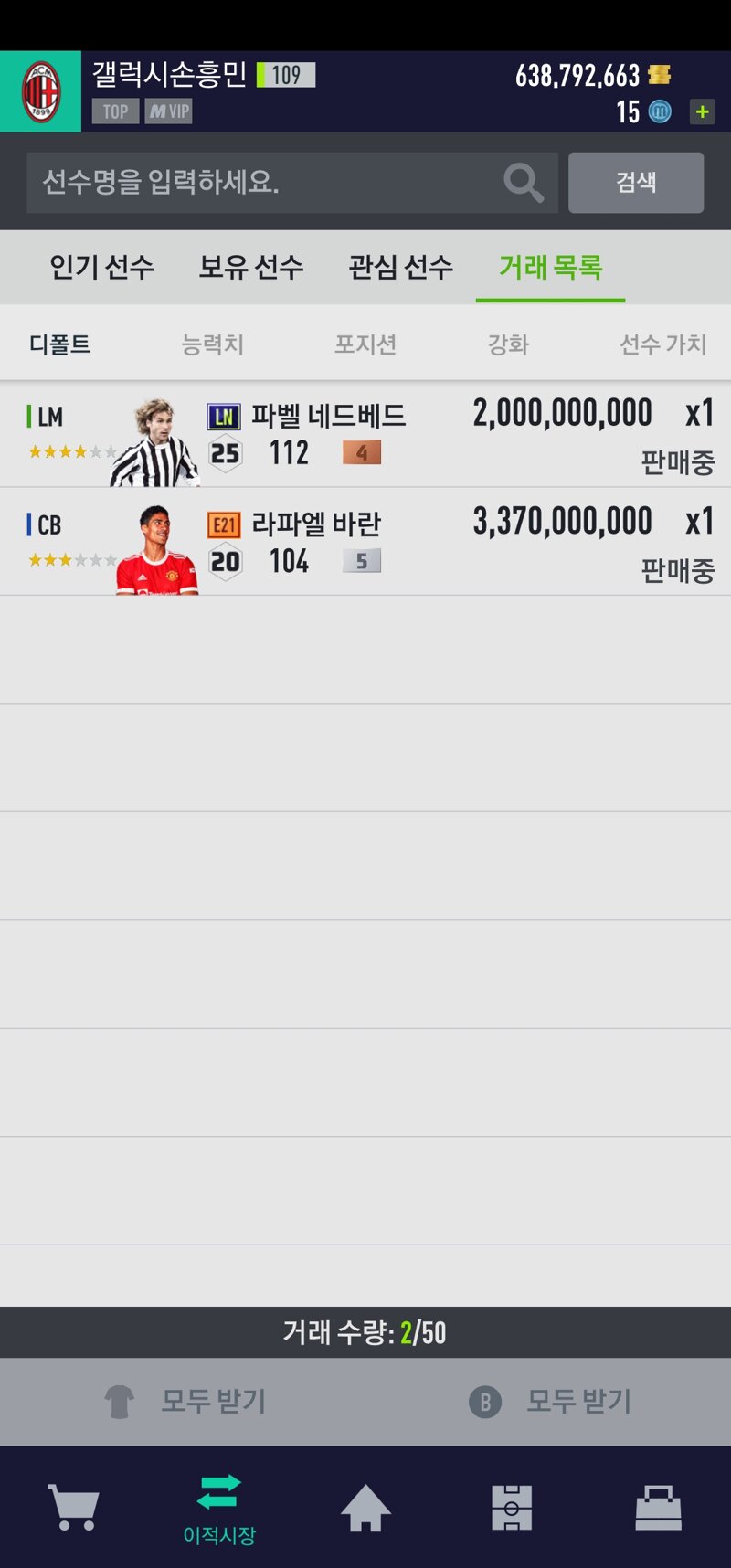This screenshot has width=731, height=1568.
Task: Switch to the 보유 선수 tab
Action: (x=251, y=267)
